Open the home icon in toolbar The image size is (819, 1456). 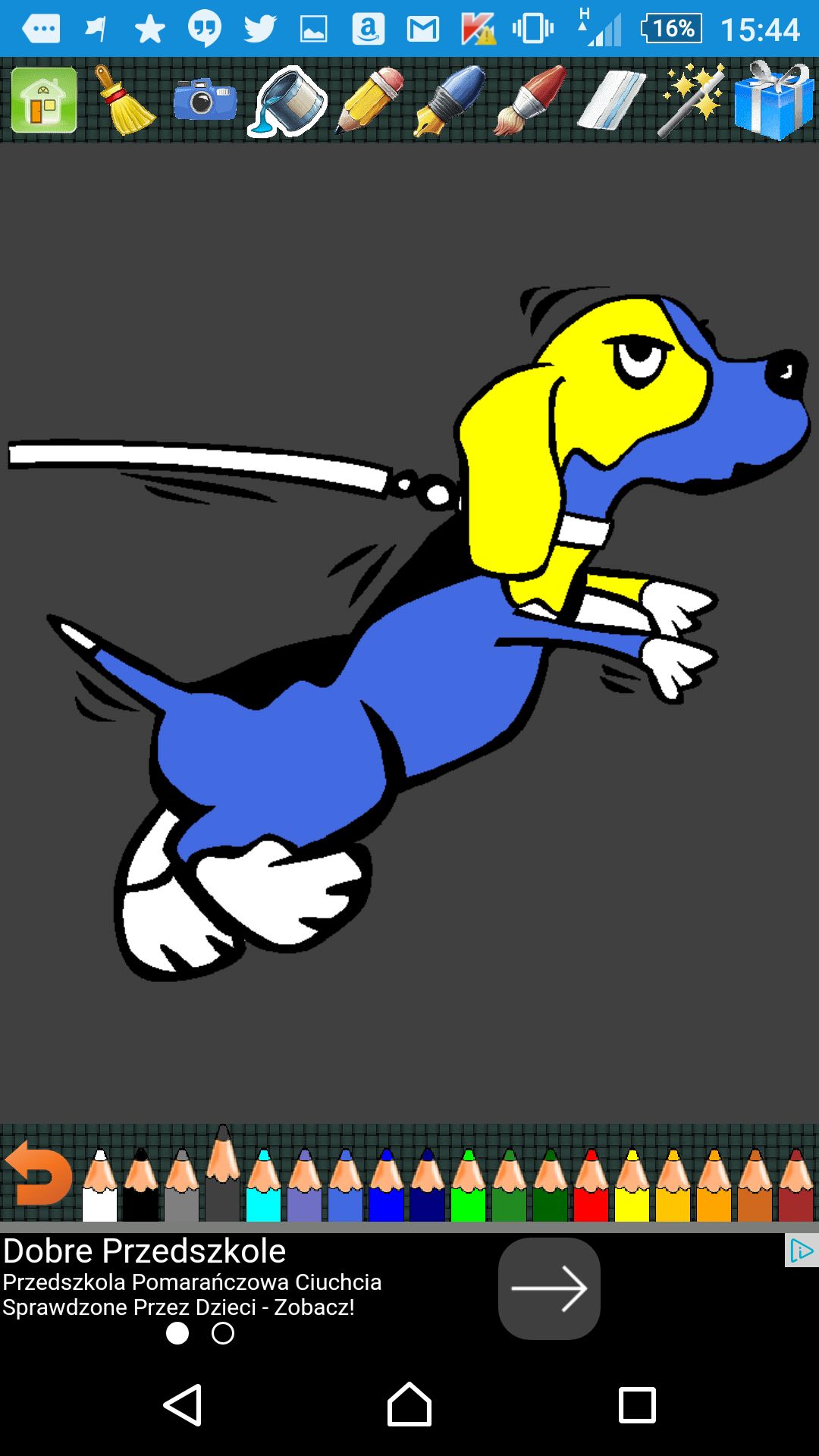click(x=44, y=100)
